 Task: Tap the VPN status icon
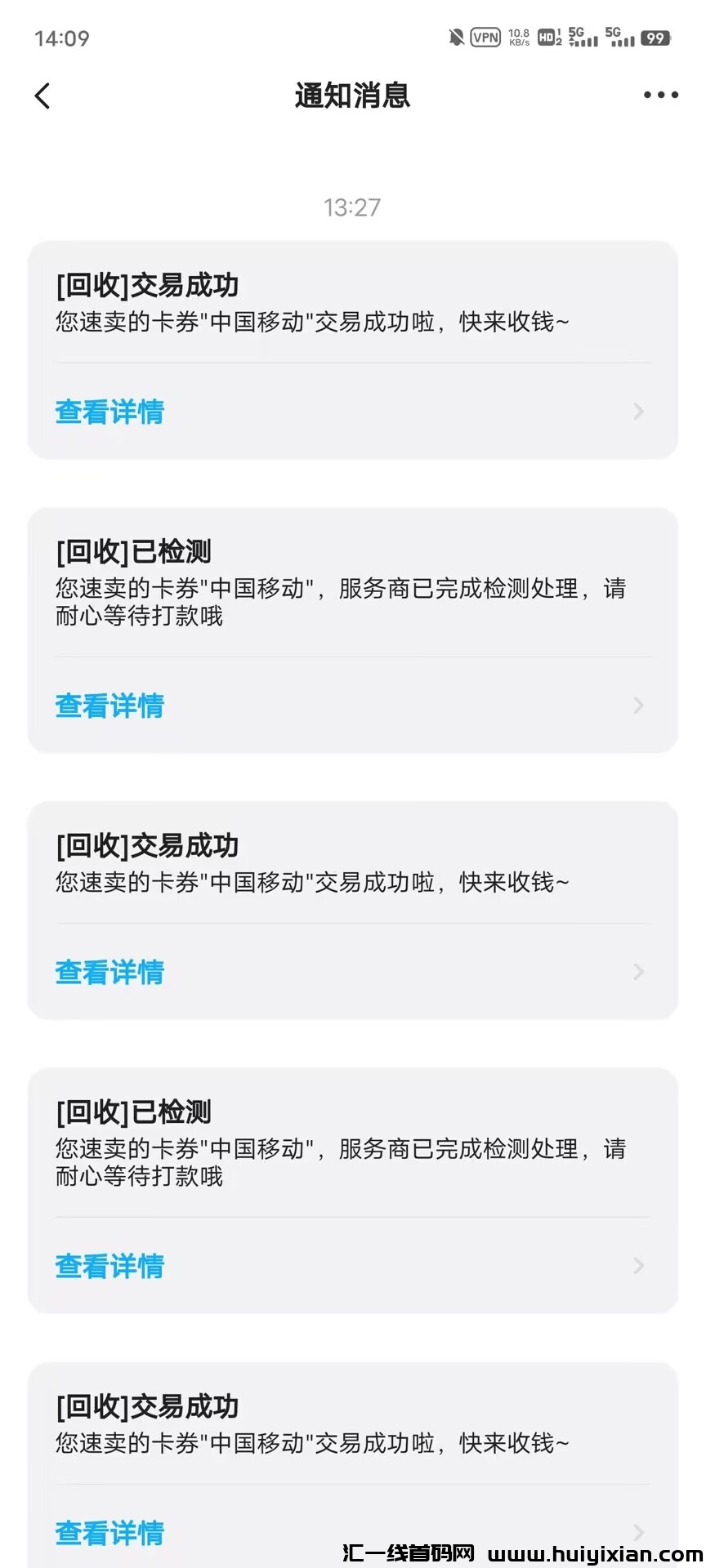coord(487,38)
